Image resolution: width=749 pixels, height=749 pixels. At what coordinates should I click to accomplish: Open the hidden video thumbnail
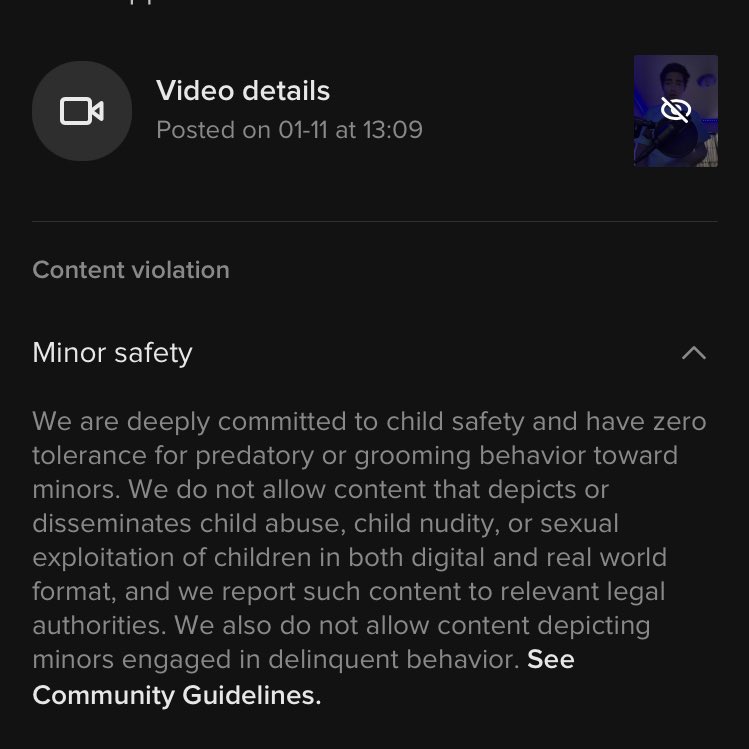click(x=675, y=110)
